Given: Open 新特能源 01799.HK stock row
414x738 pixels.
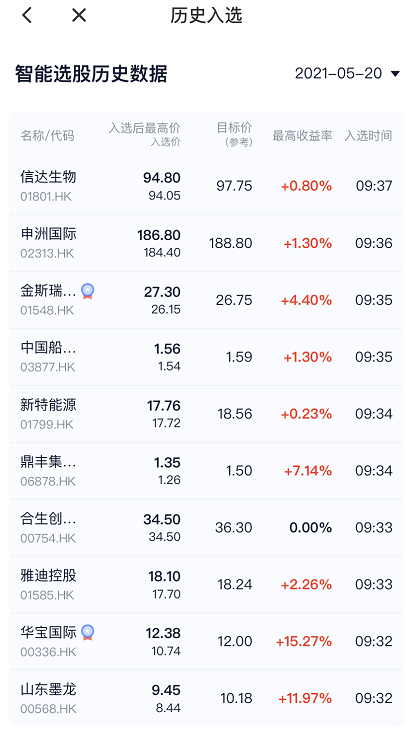Looking at the screenshot, I should click(207, 414).
